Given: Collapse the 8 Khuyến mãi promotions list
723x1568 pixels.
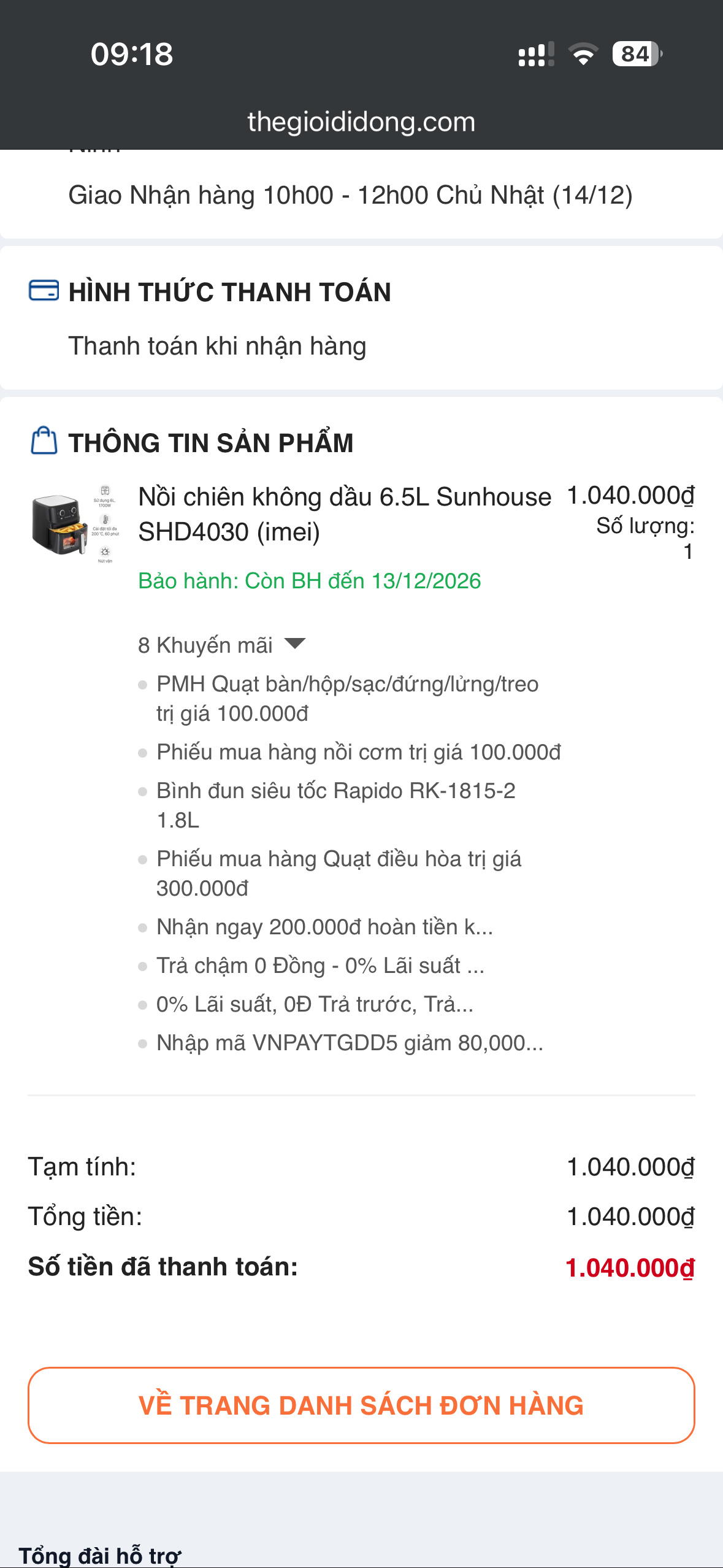Looking at the screenshot, I should click(294, 644).
